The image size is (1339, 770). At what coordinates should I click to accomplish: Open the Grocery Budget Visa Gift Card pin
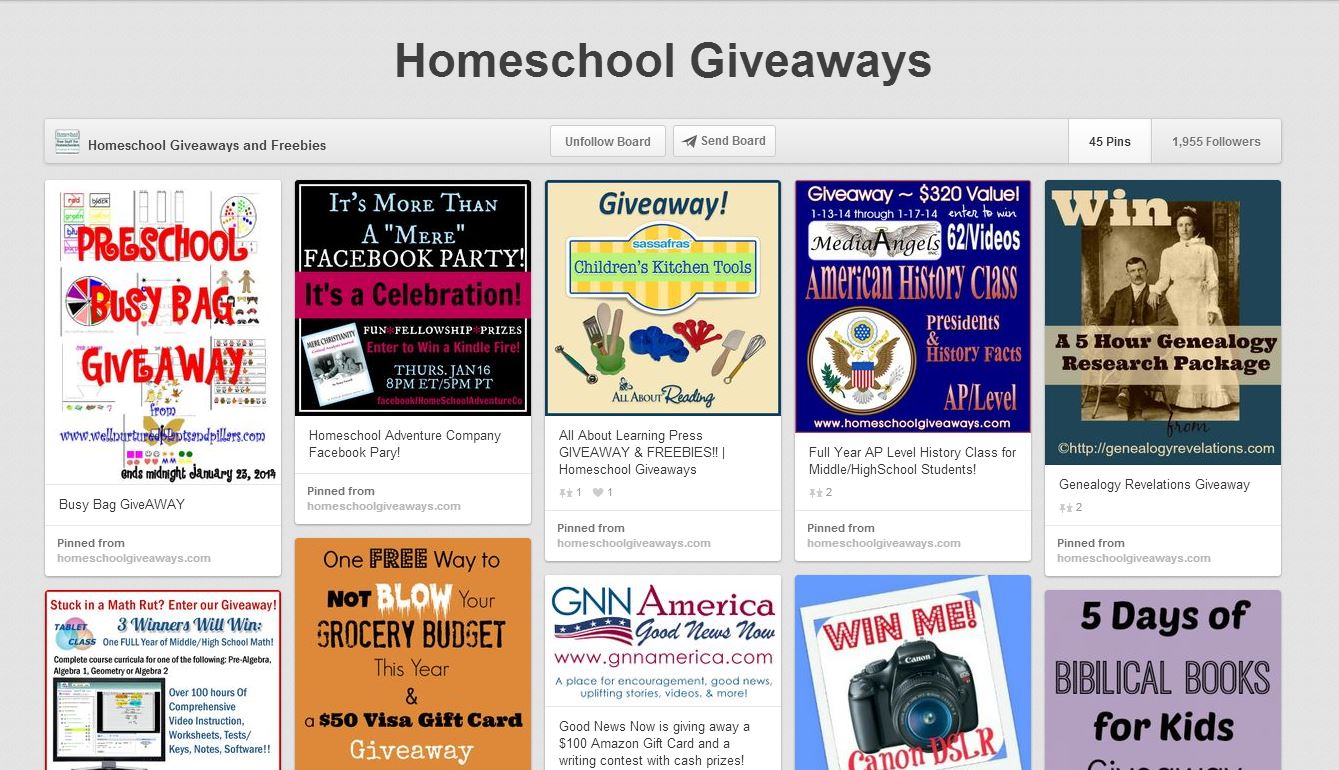(412, 655)
